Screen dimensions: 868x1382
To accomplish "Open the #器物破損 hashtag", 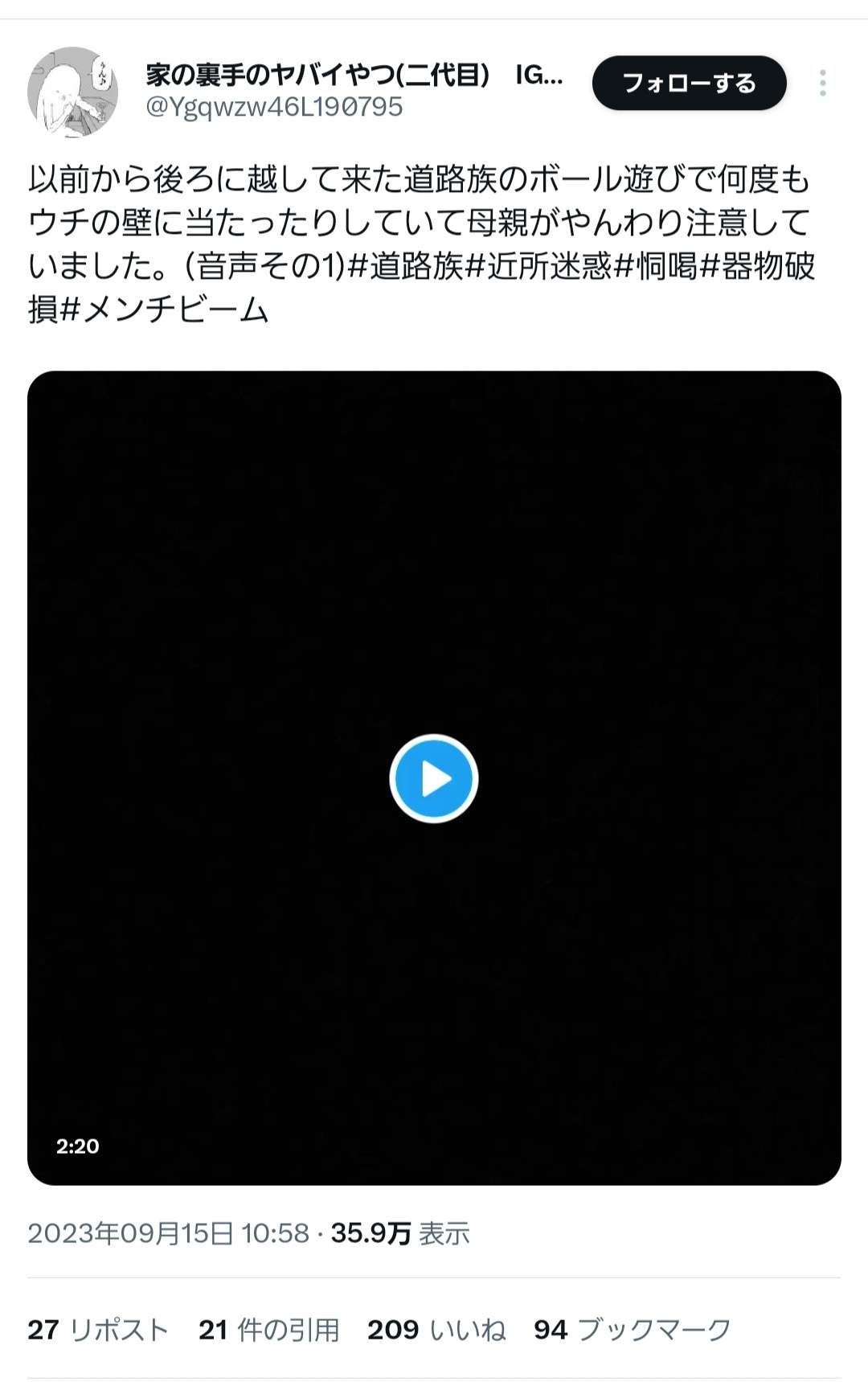I will coord(758,266).
